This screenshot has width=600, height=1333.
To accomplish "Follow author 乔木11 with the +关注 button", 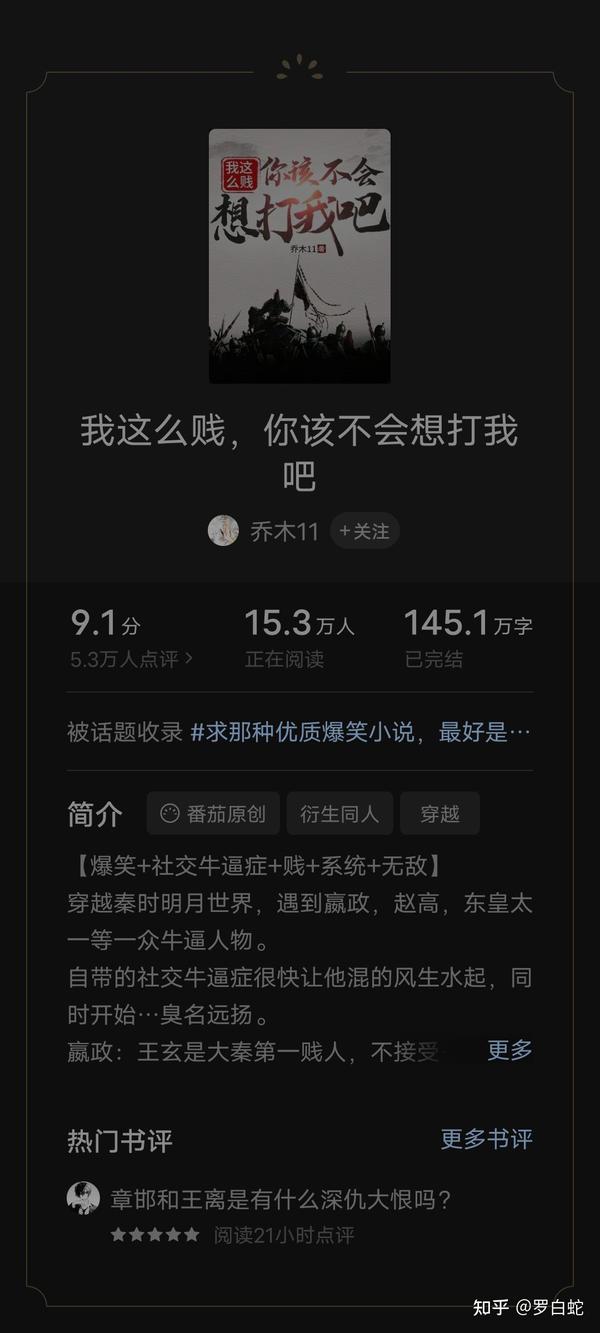I will point(364,531).
